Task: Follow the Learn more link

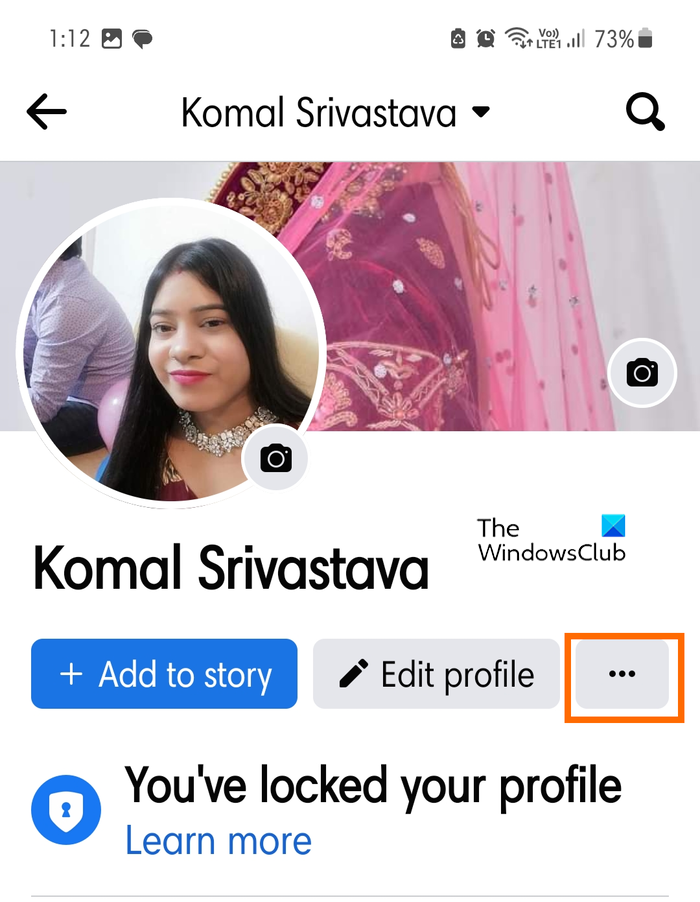Action: (218, 840)
